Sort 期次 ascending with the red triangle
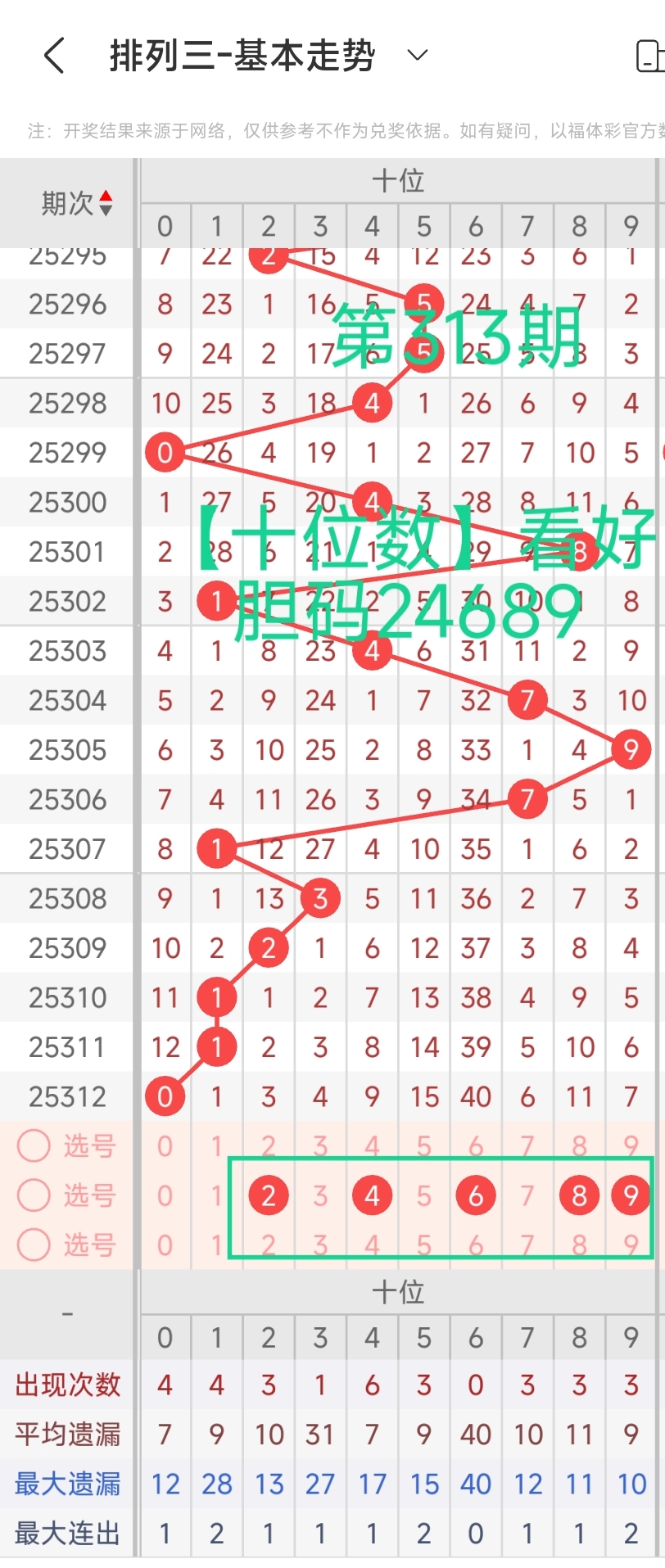The image size is (665, 1568). coord(106,195)
